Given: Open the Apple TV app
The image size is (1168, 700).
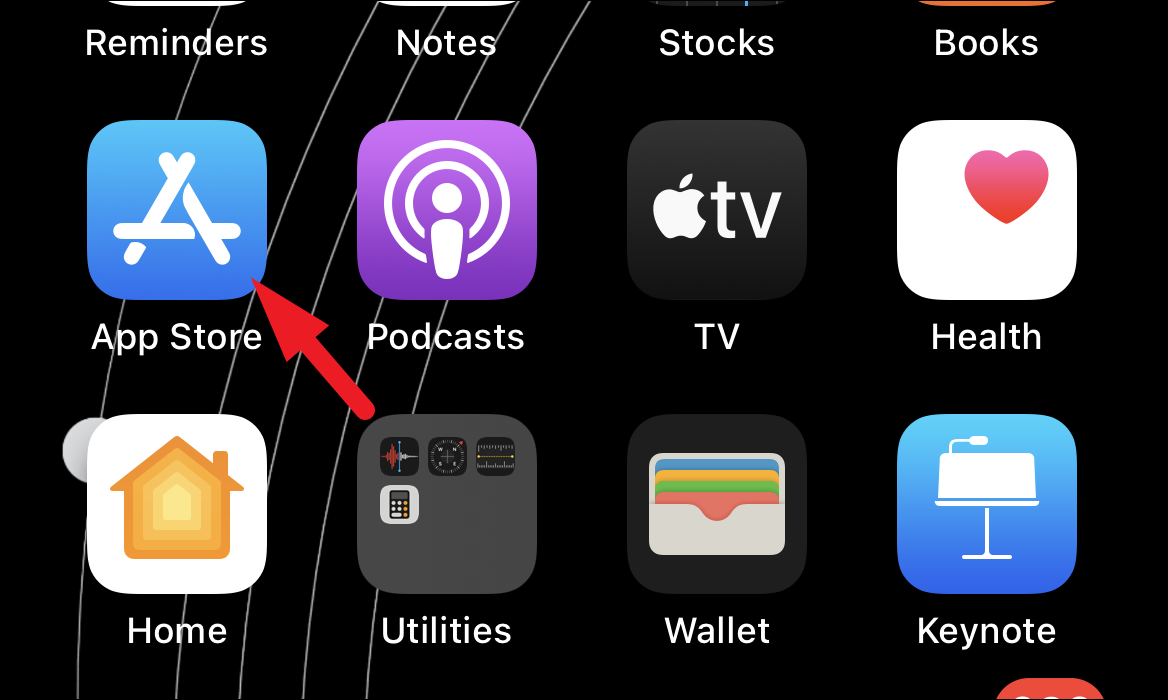Looking at the screenshot, I should click(x=717, y=210).
